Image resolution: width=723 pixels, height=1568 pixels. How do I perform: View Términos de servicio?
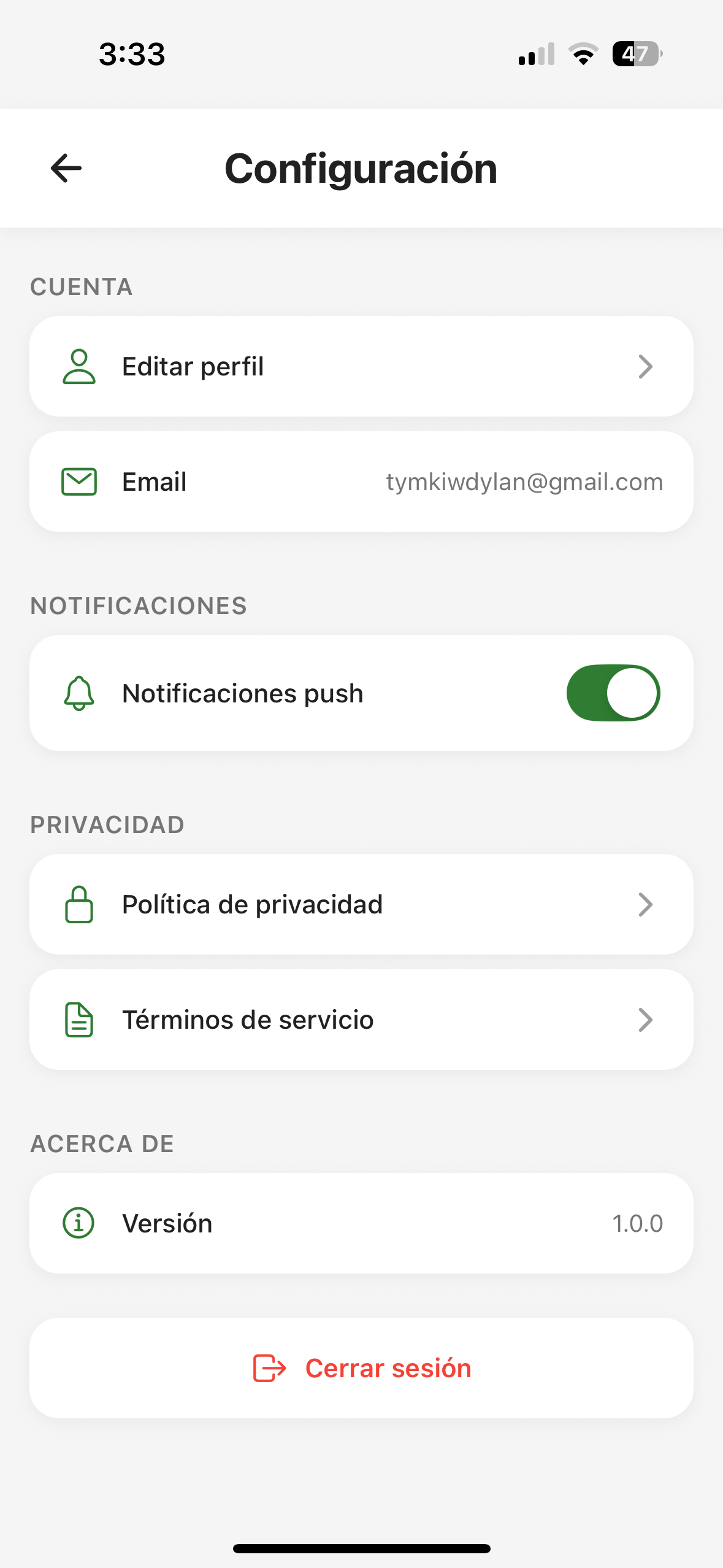pos(361,1020)
